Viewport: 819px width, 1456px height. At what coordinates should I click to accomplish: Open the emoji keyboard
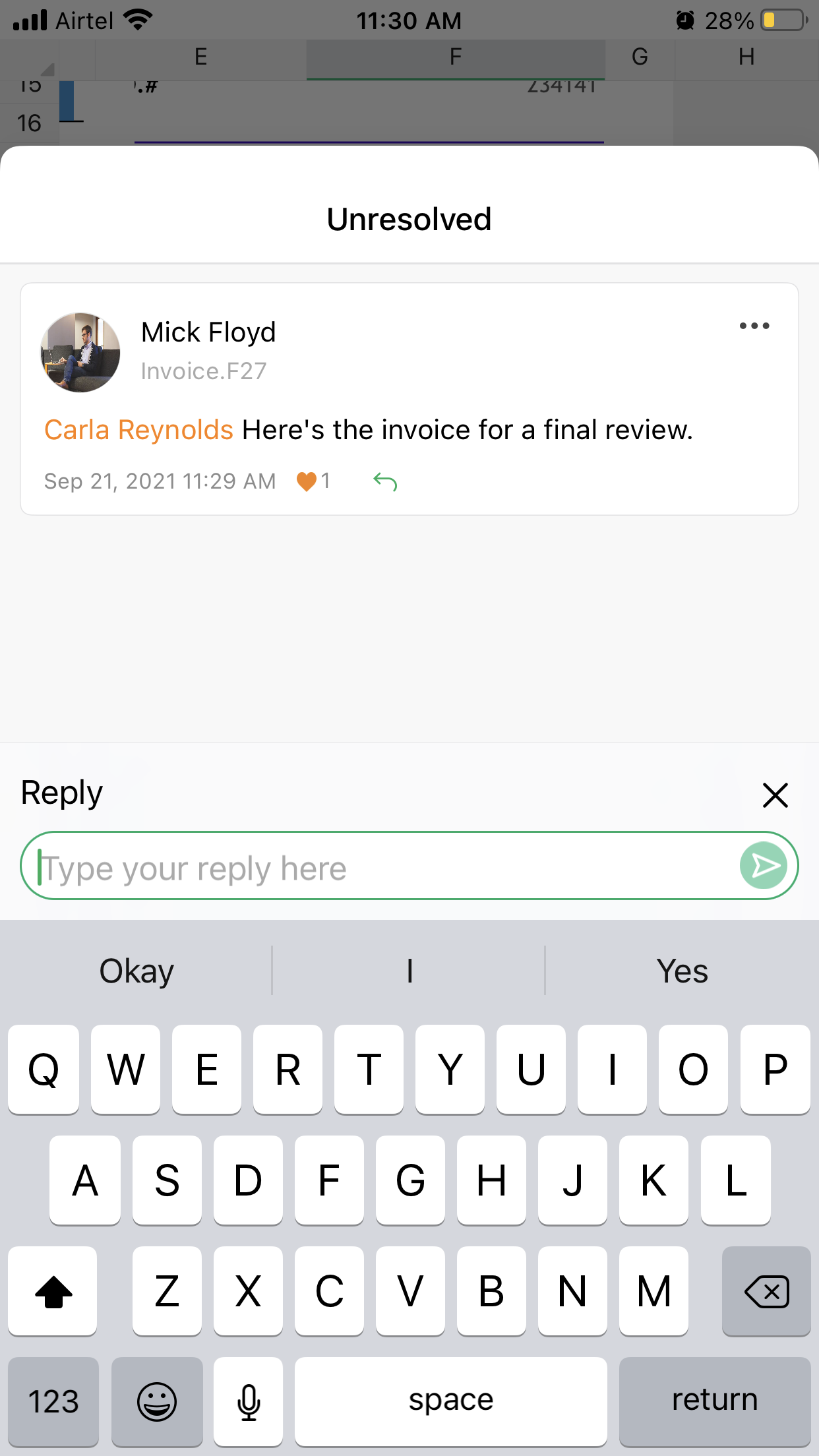pos(157,1401)
